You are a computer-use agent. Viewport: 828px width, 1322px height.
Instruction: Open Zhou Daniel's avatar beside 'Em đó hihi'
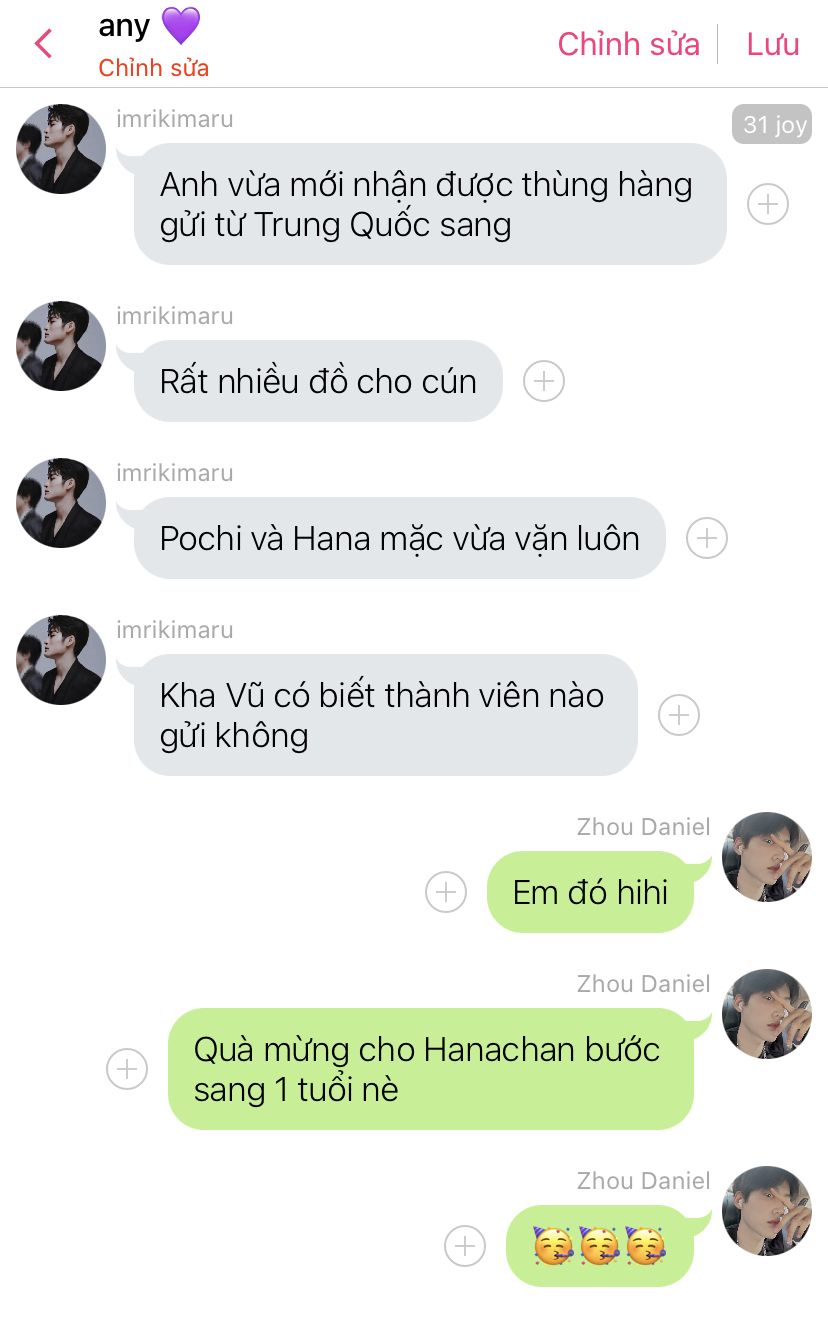tap(767, 857)
